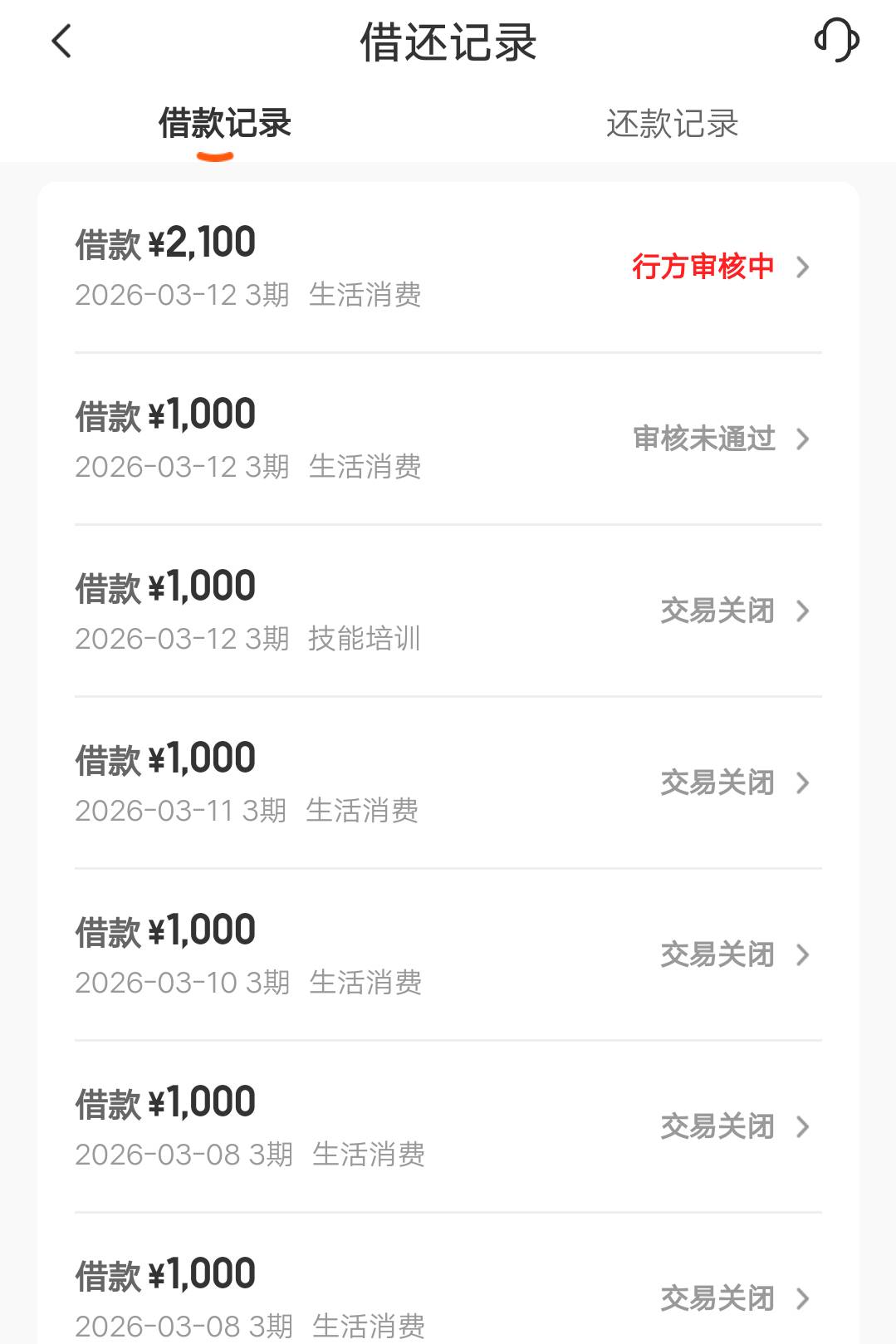Open the loan marked 审核未通过
The image size is (896, 1344).
point(448,439)
